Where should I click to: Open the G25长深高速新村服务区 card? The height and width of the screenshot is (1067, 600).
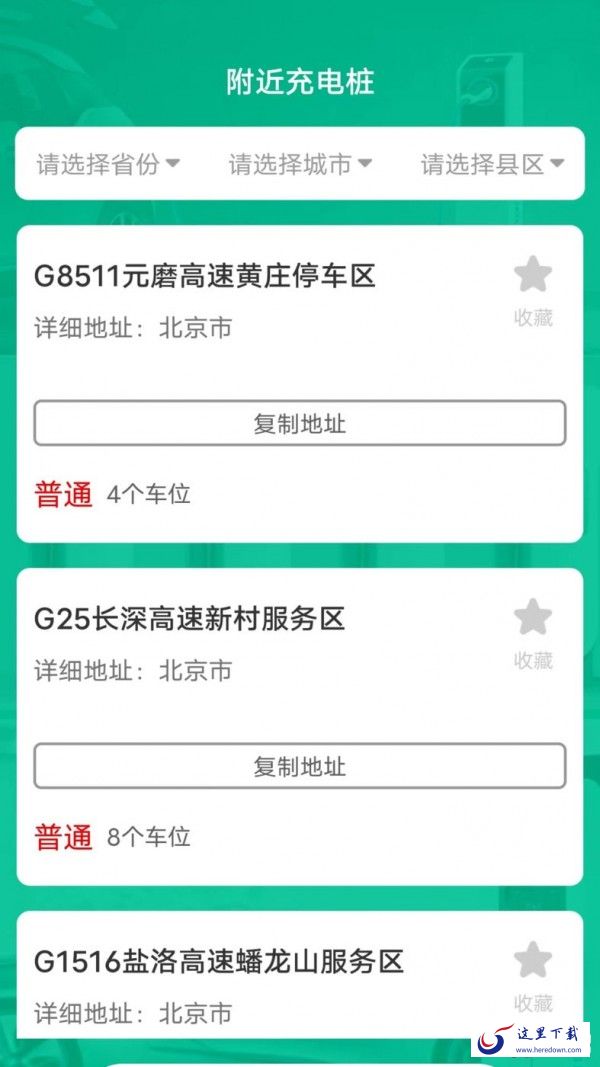(x=190, y=619)
